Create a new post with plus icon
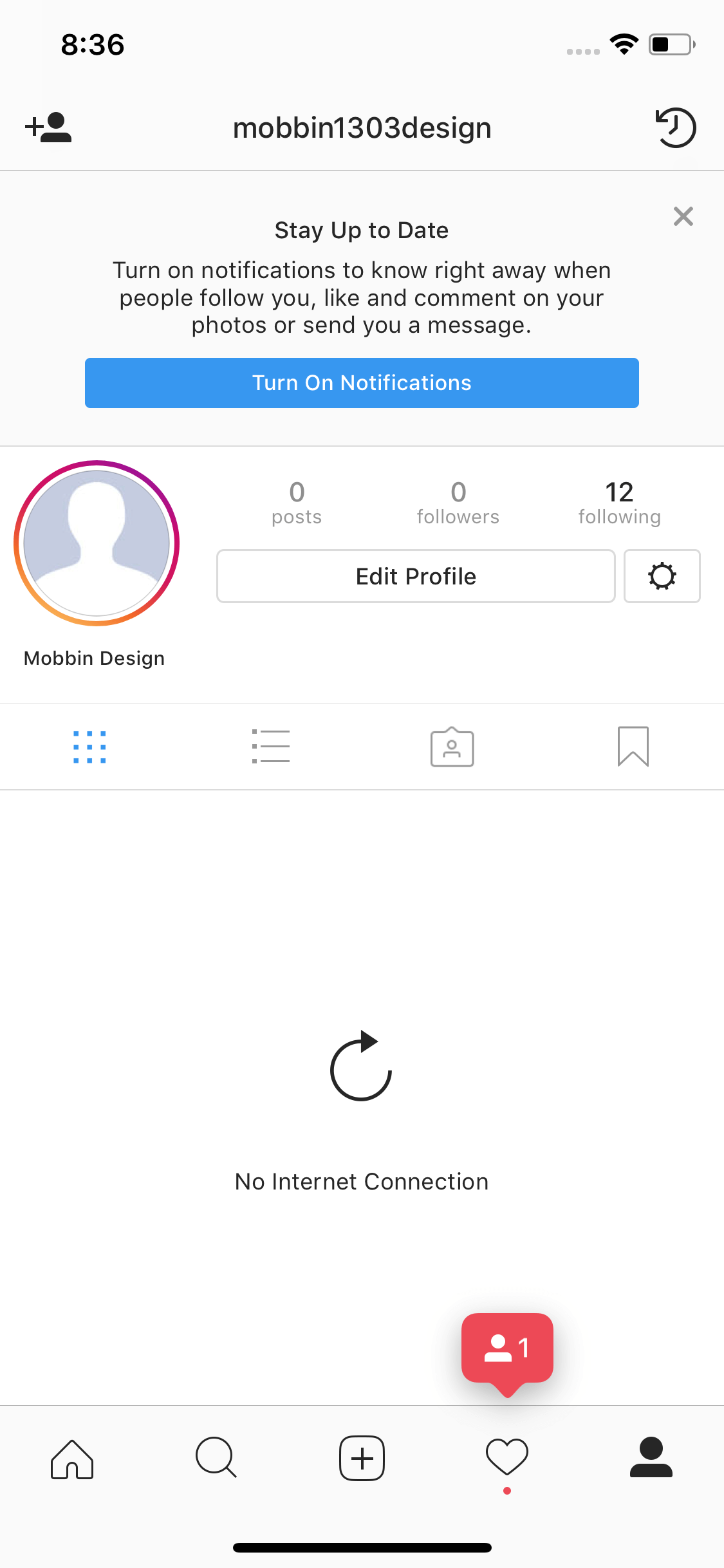The width and height of the screenshot is (724, 1568). pos(362,1458)
